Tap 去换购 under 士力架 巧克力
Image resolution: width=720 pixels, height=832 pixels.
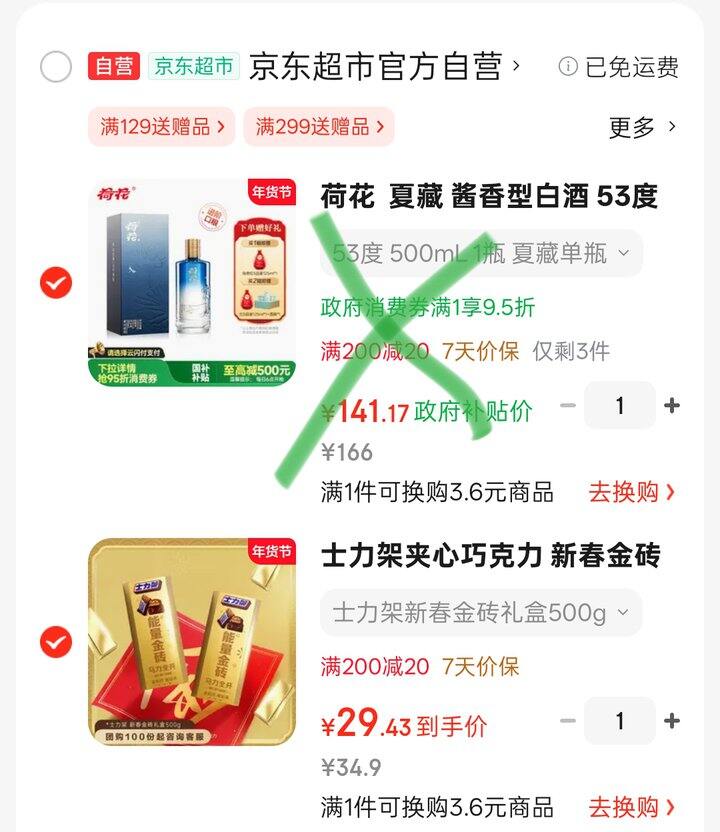(631, 806)
